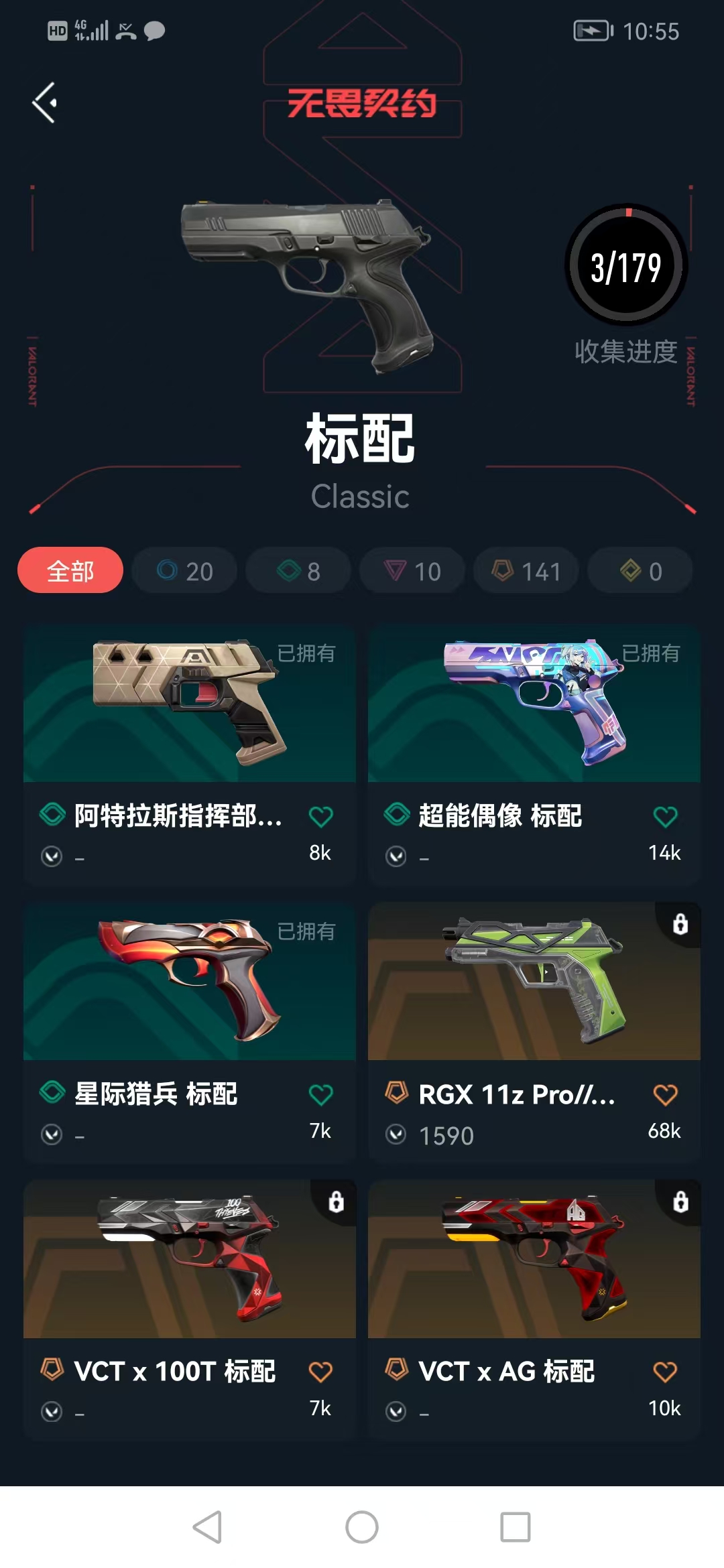Filter skins by the 141 tier chip
The width and height of the screenshot is (724, 1568).
click(526, 571)
